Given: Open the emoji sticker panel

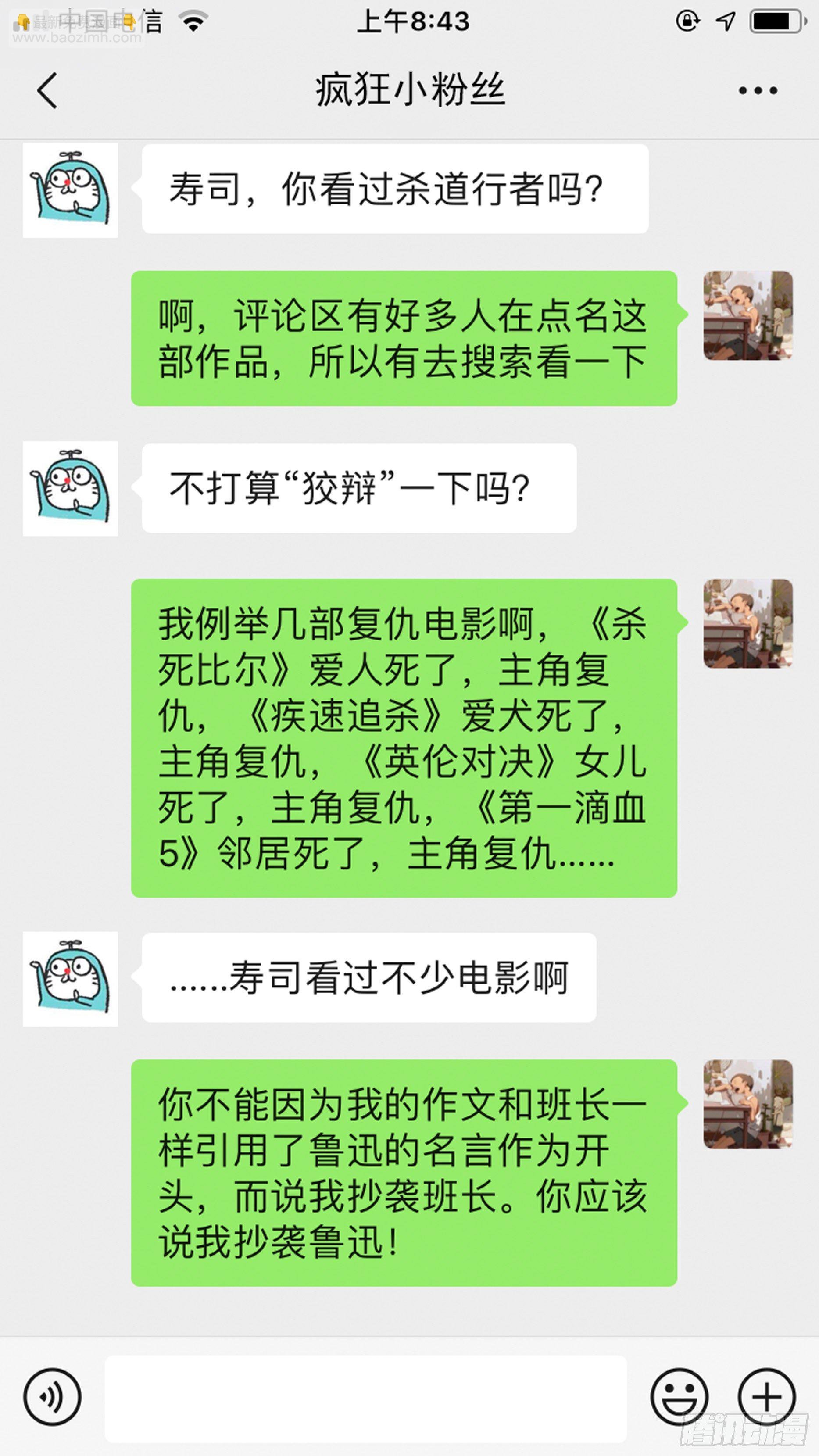Looking at the screenshot, I should coord(679,1397).
